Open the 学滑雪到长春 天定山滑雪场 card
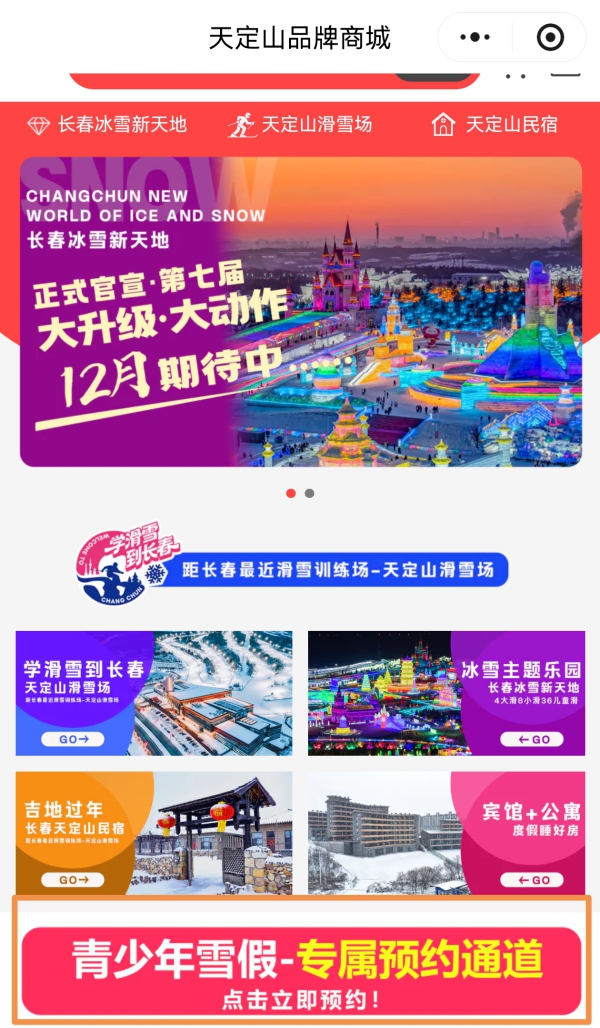The width and height of the screenshot is (600, 1028). (154, 693)
